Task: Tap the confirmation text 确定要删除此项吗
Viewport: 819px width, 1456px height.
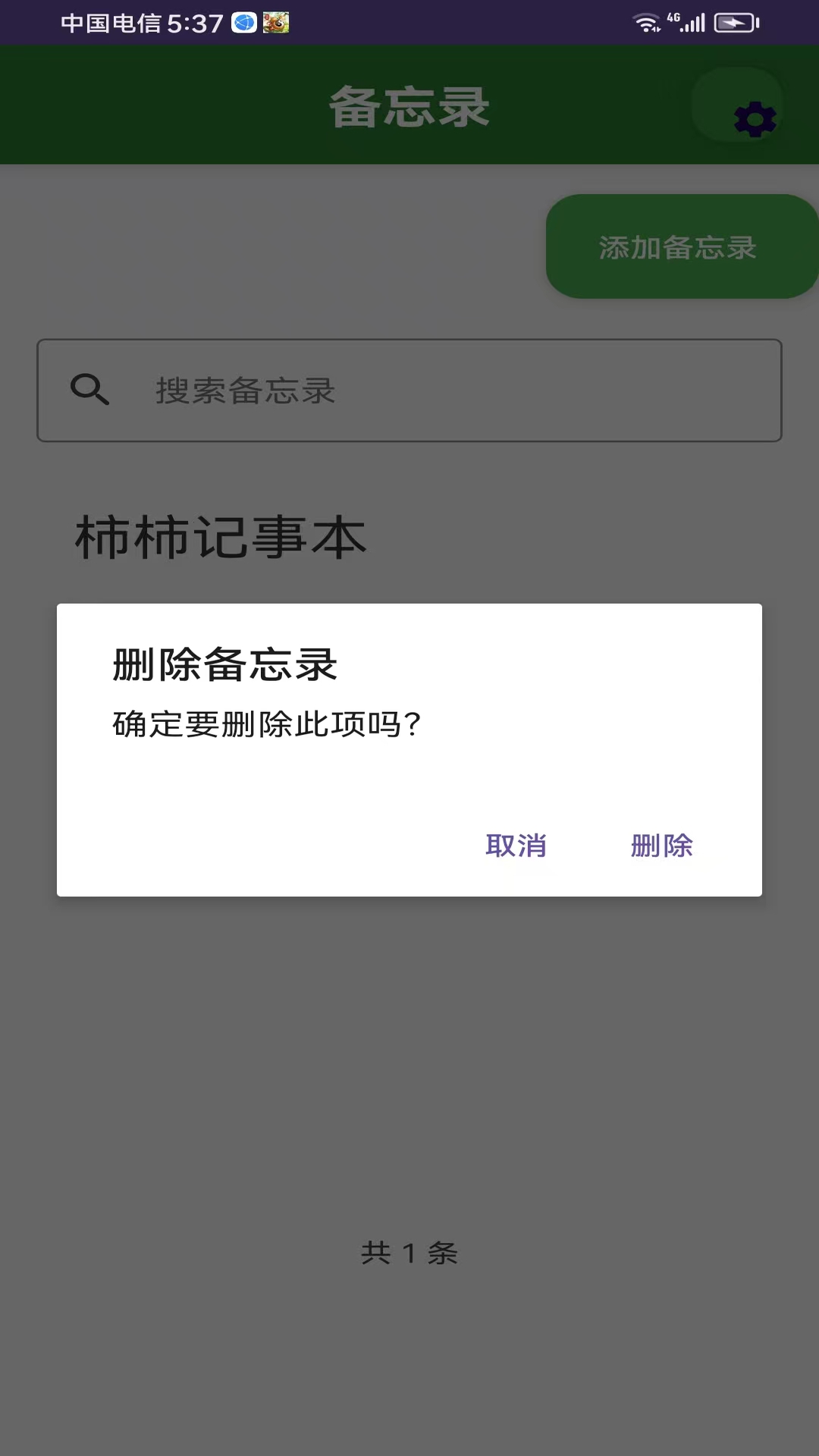Action: click(265, 723)
